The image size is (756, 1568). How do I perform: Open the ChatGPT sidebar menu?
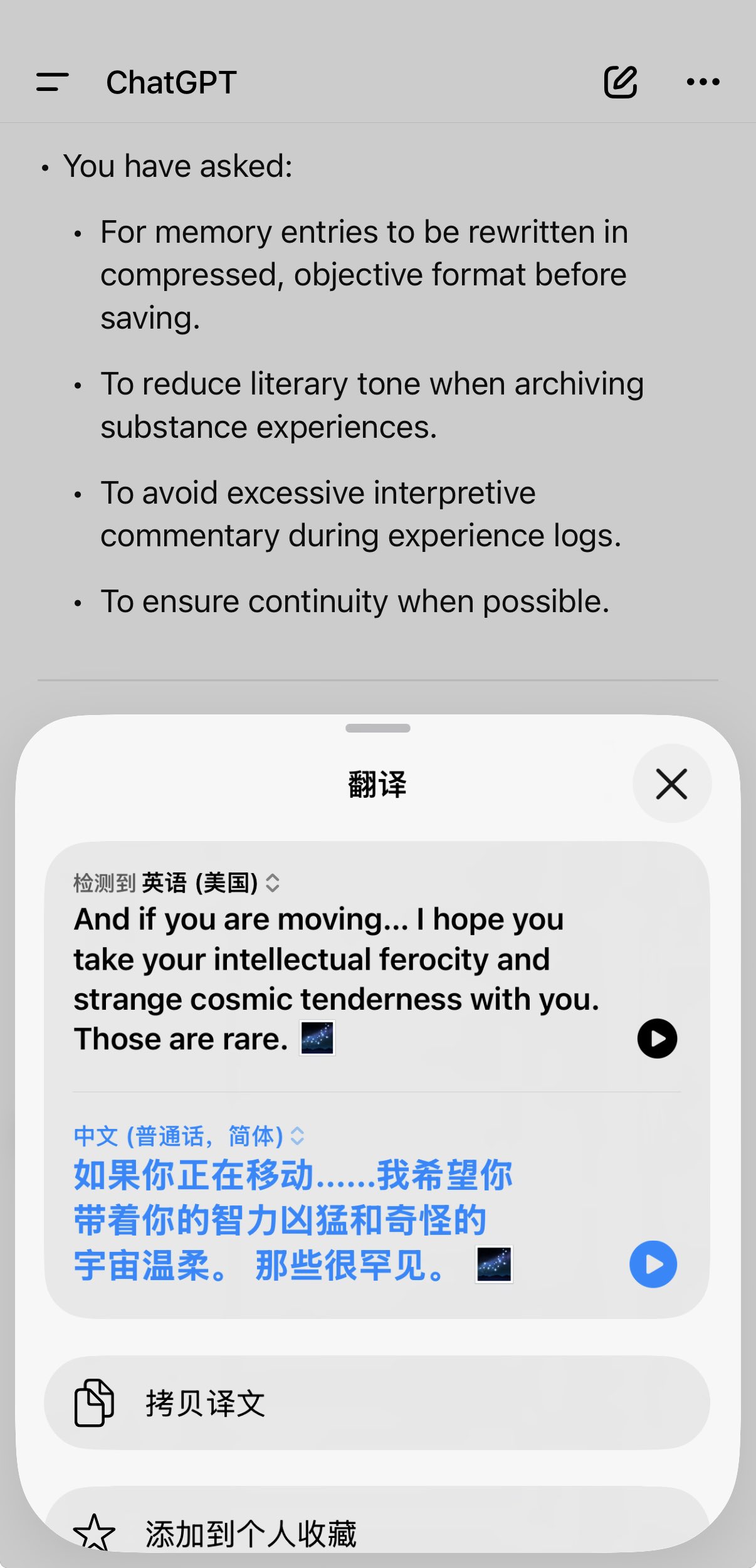53,82
